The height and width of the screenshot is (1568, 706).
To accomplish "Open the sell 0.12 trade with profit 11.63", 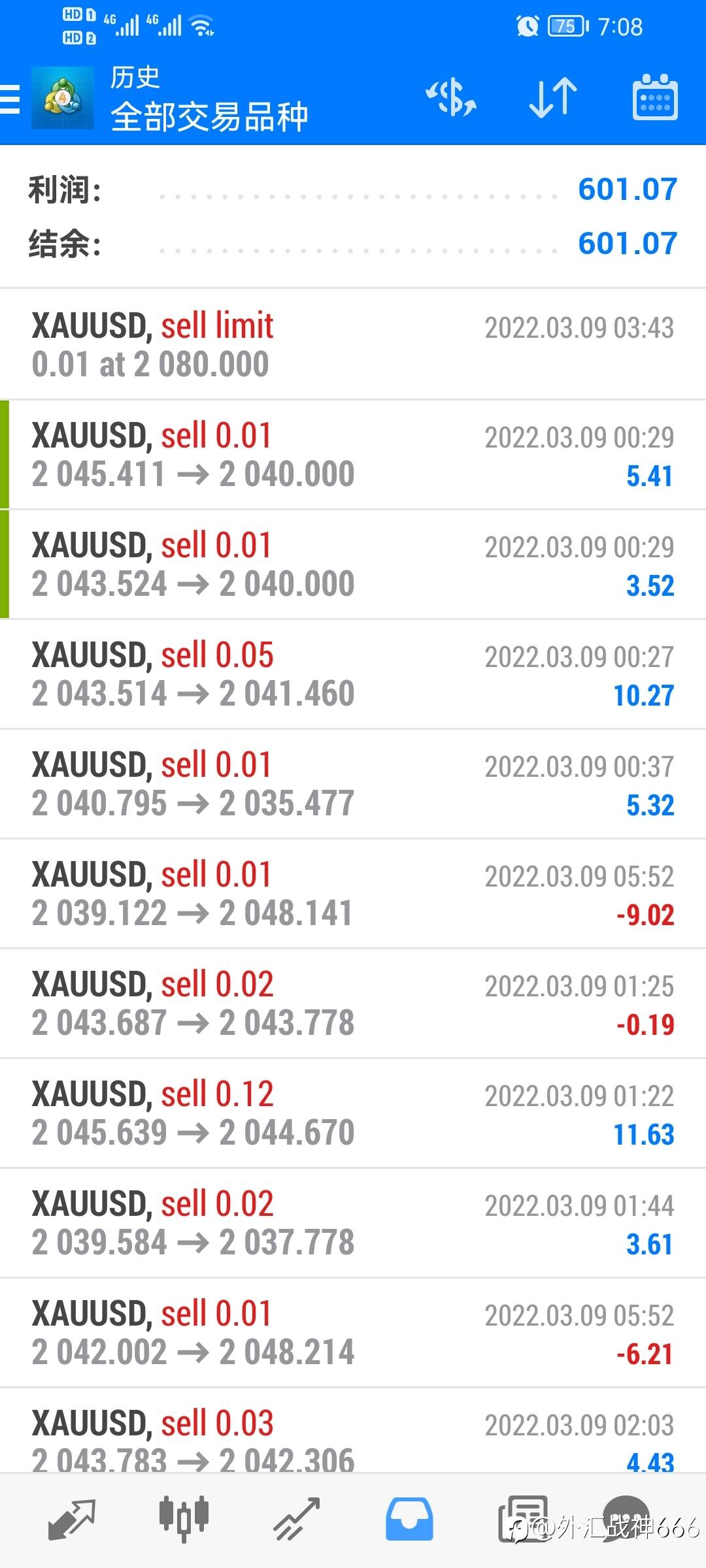I will click(x=353, y=1113).
